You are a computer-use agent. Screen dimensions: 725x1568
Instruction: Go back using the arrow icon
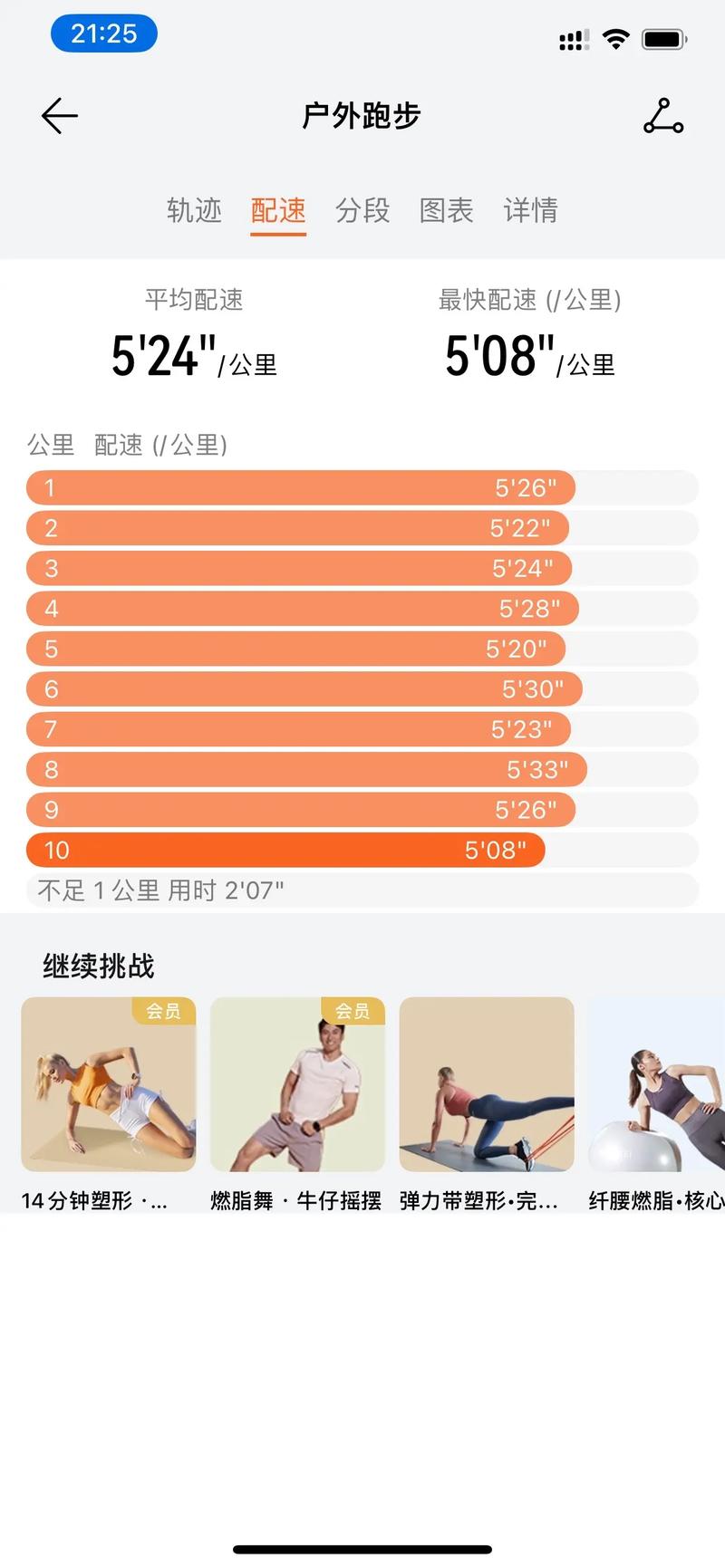tap(60, 116)
